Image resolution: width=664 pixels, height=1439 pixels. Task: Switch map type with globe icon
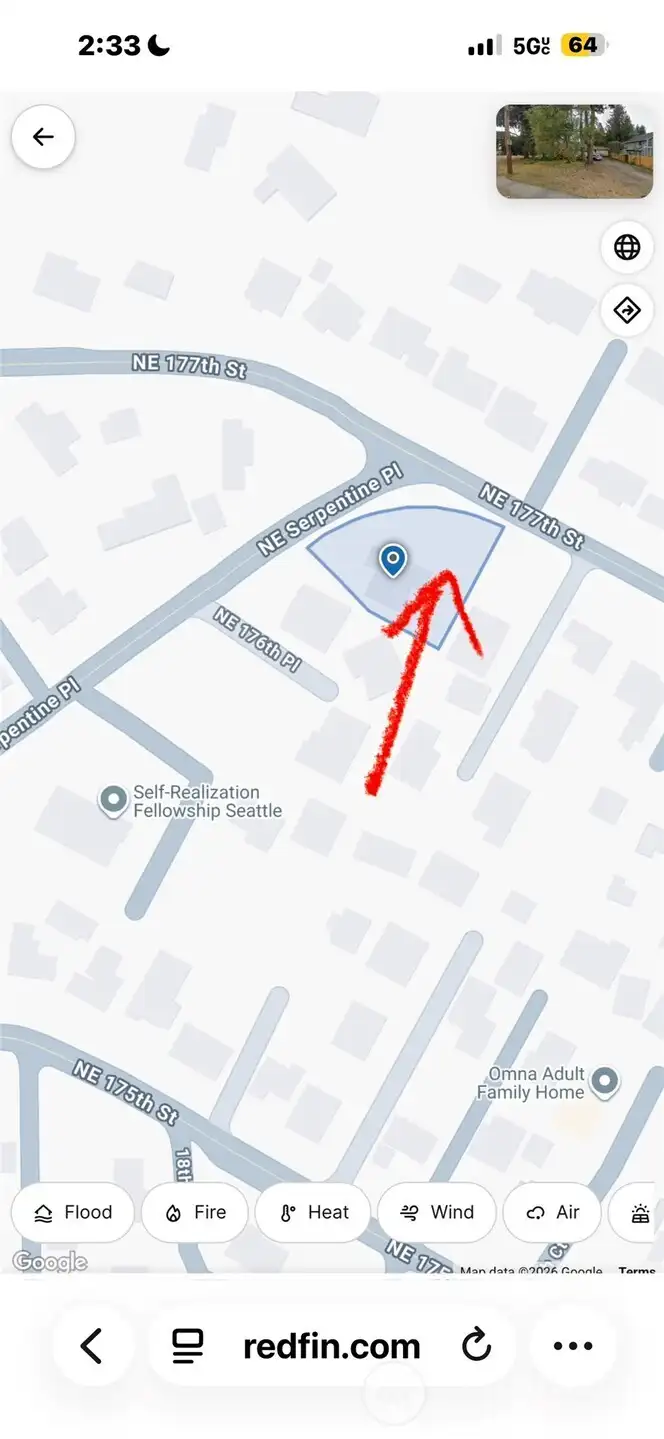(x=627, y=247)
